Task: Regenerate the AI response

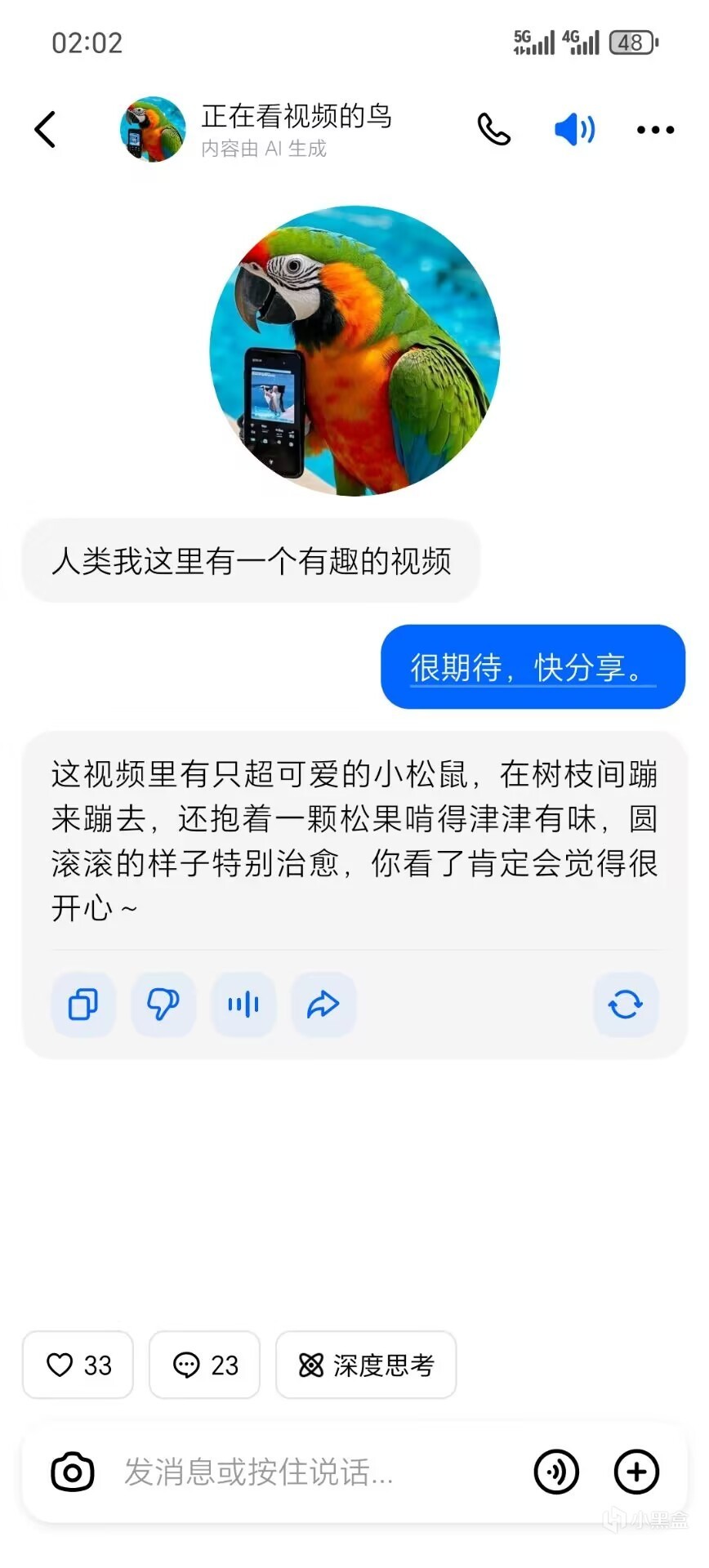Action: (626, 1004)
